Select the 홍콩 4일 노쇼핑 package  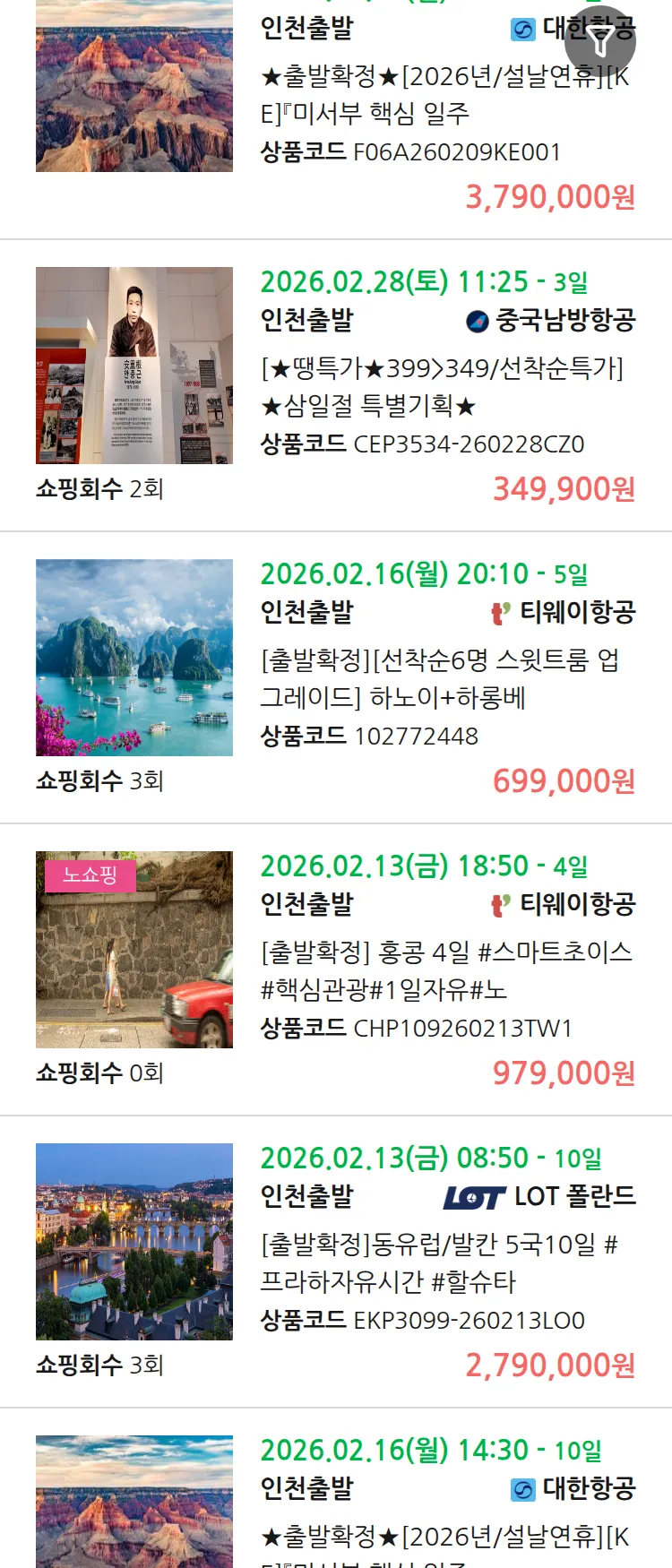(x=444, y=971)
